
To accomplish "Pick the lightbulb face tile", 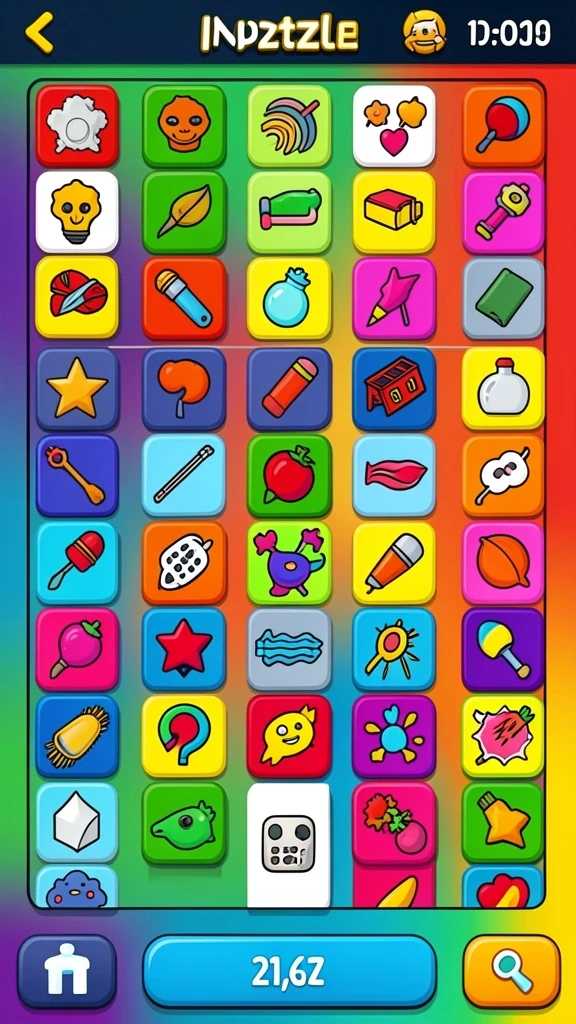I will (77, 212).
